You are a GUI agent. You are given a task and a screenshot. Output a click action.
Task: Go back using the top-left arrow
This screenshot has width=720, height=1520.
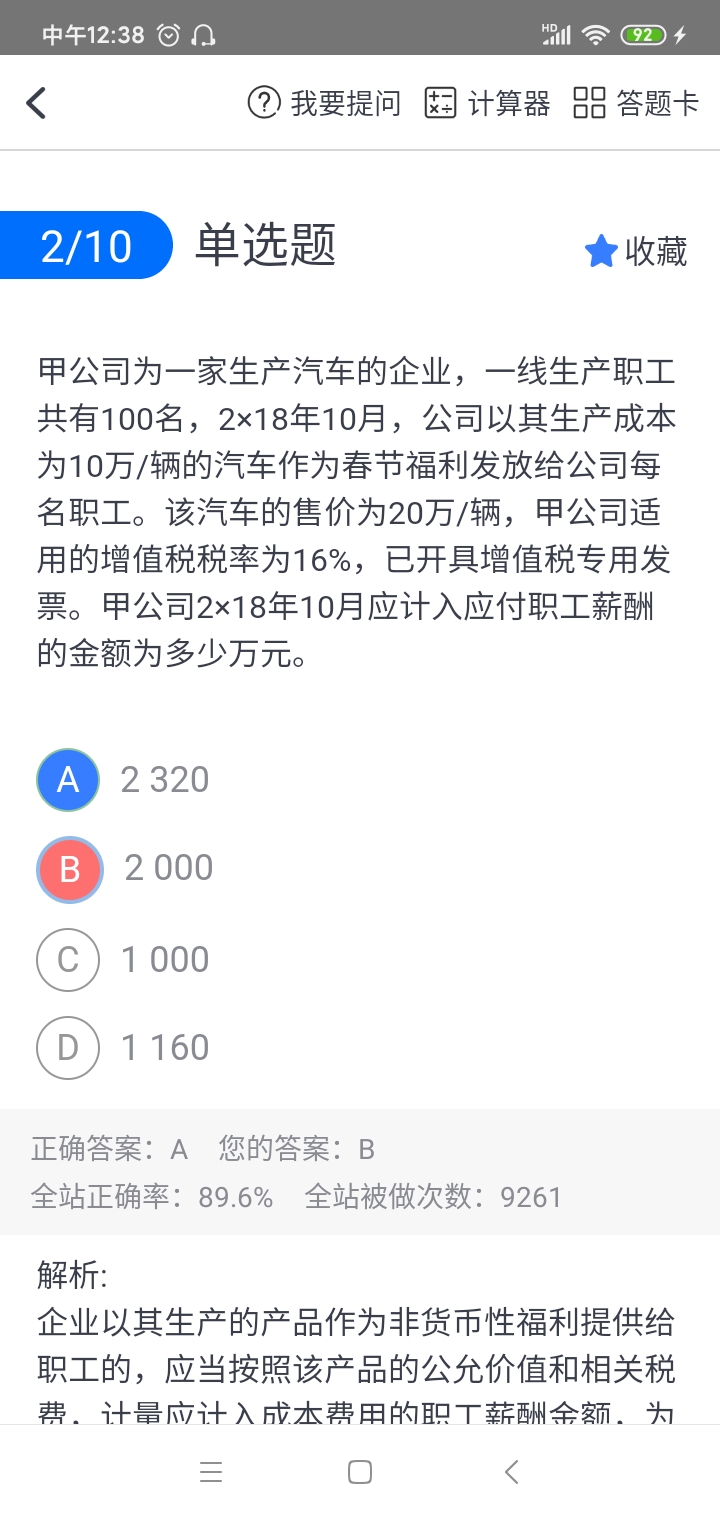(x=37, y=103)
